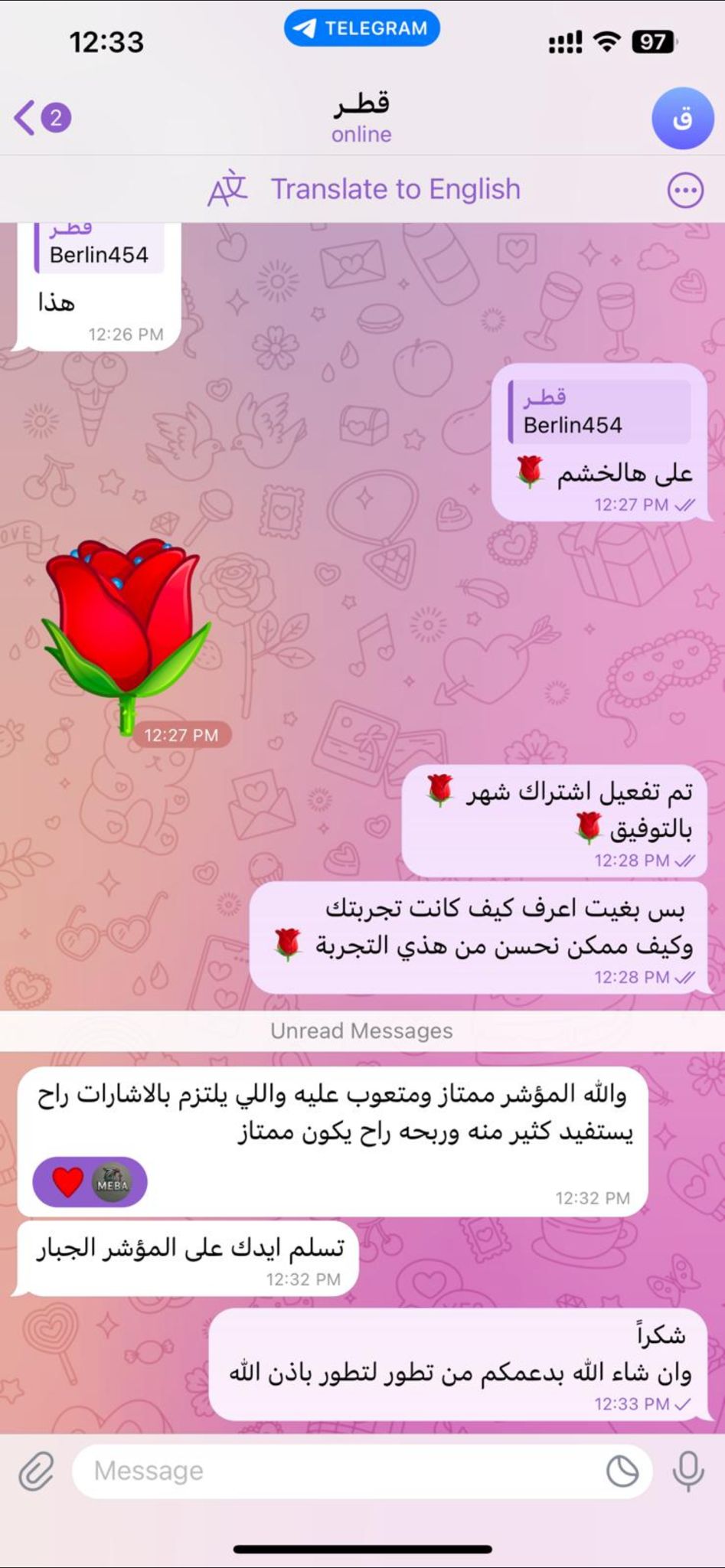Tap Translate to English
Screen dimensions: 725x1568
pos(395,189)
